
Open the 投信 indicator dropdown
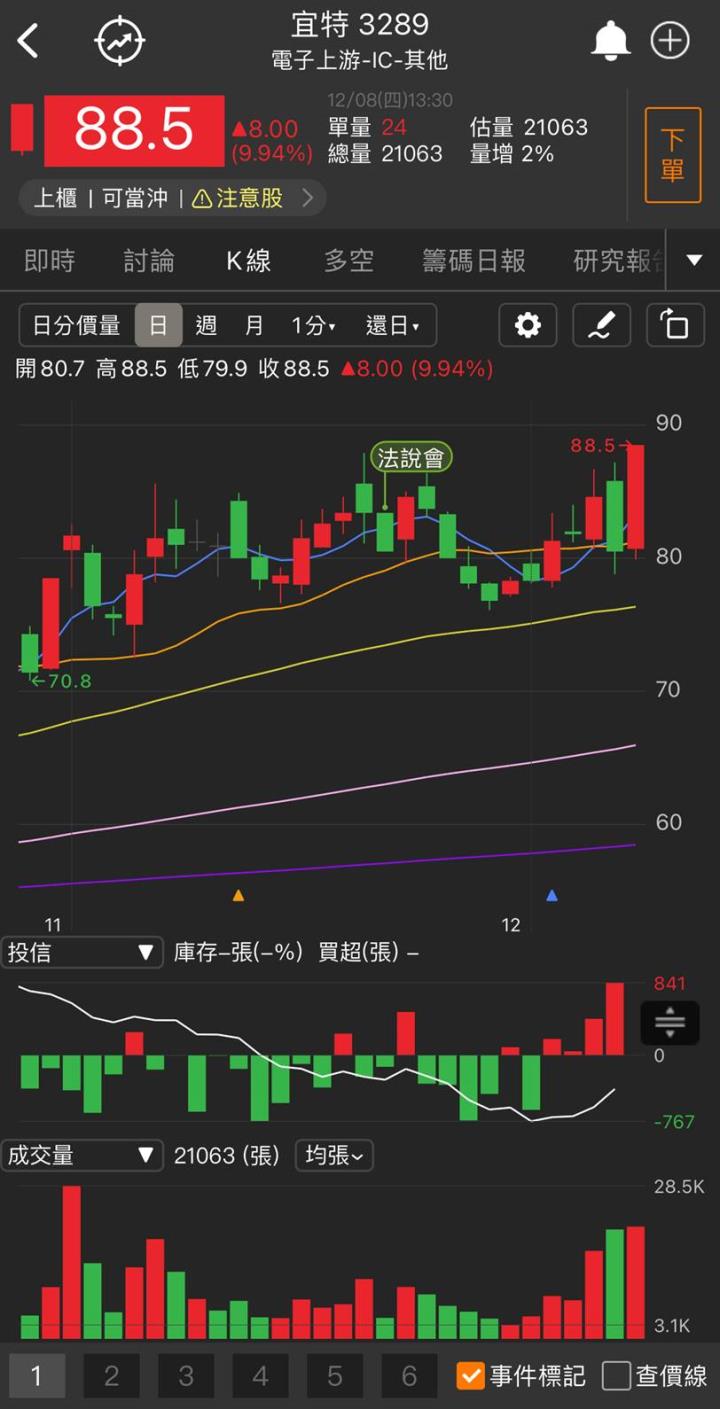point(82,952)
